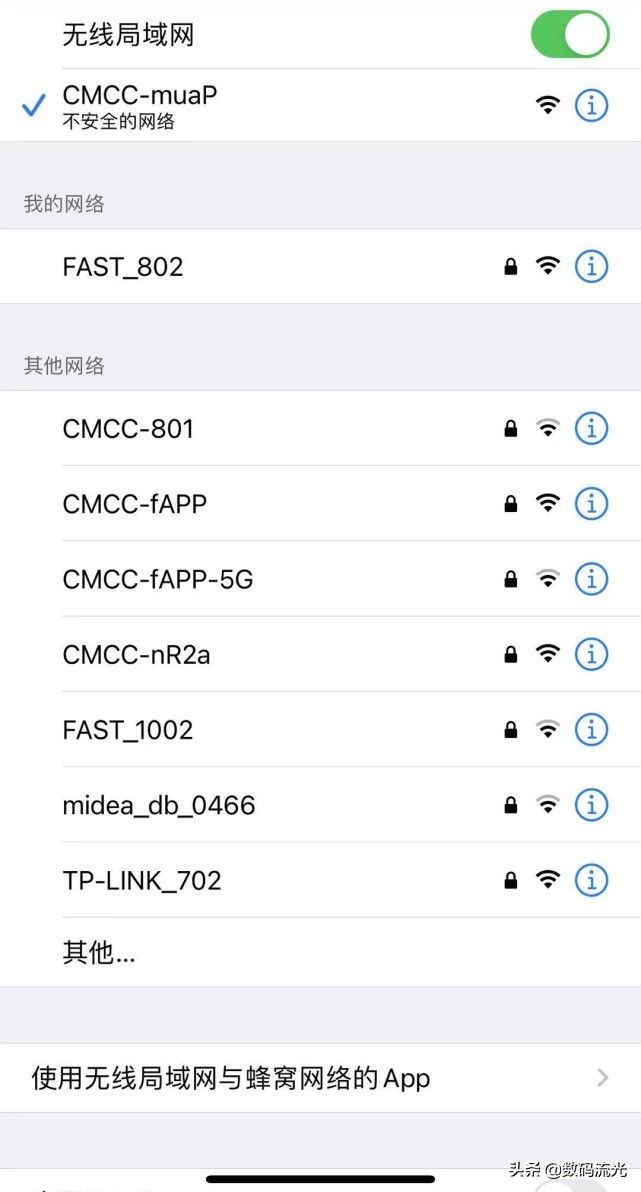
Task: Connect to TP-LINK_702
Action: pyautogui.click(x=142, y=881)
